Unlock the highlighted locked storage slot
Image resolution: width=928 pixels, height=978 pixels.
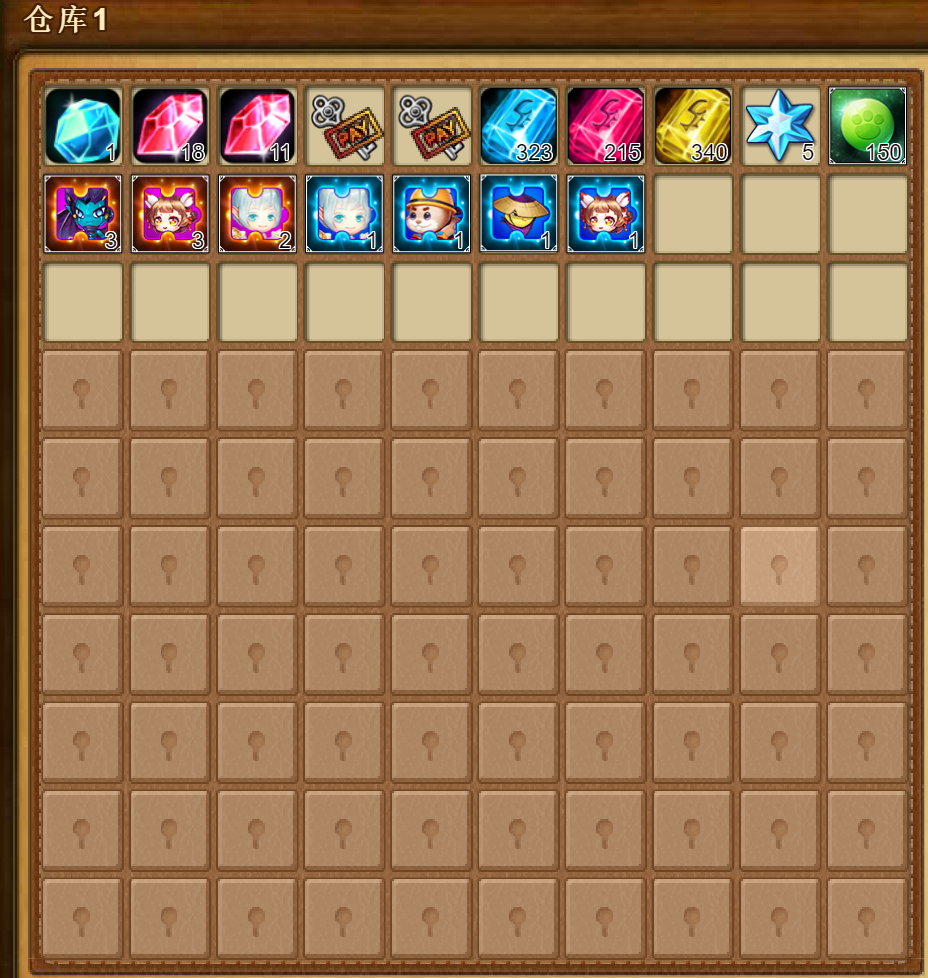coord(780,566)
